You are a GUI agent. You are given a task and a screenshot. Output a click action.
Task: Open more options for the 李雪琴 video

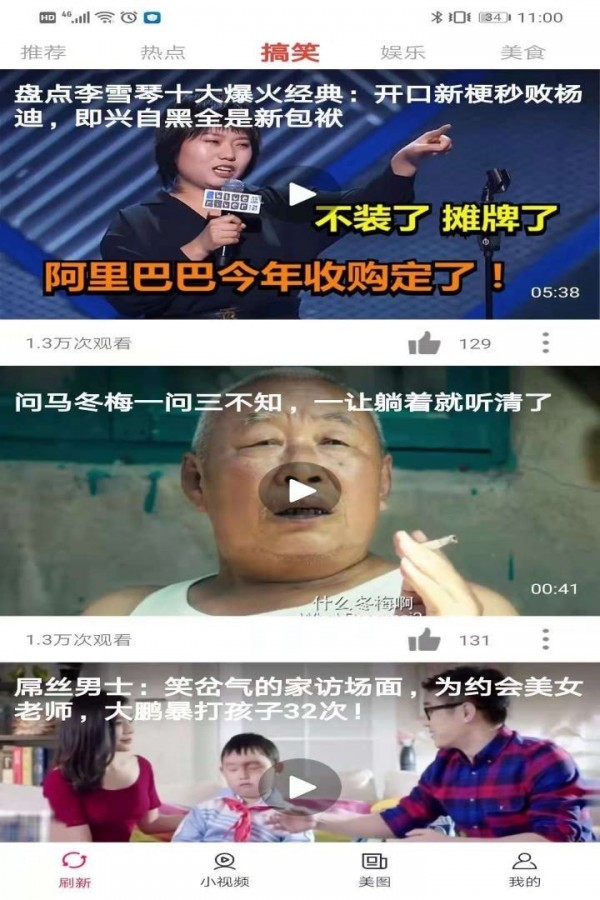(545, 343)
